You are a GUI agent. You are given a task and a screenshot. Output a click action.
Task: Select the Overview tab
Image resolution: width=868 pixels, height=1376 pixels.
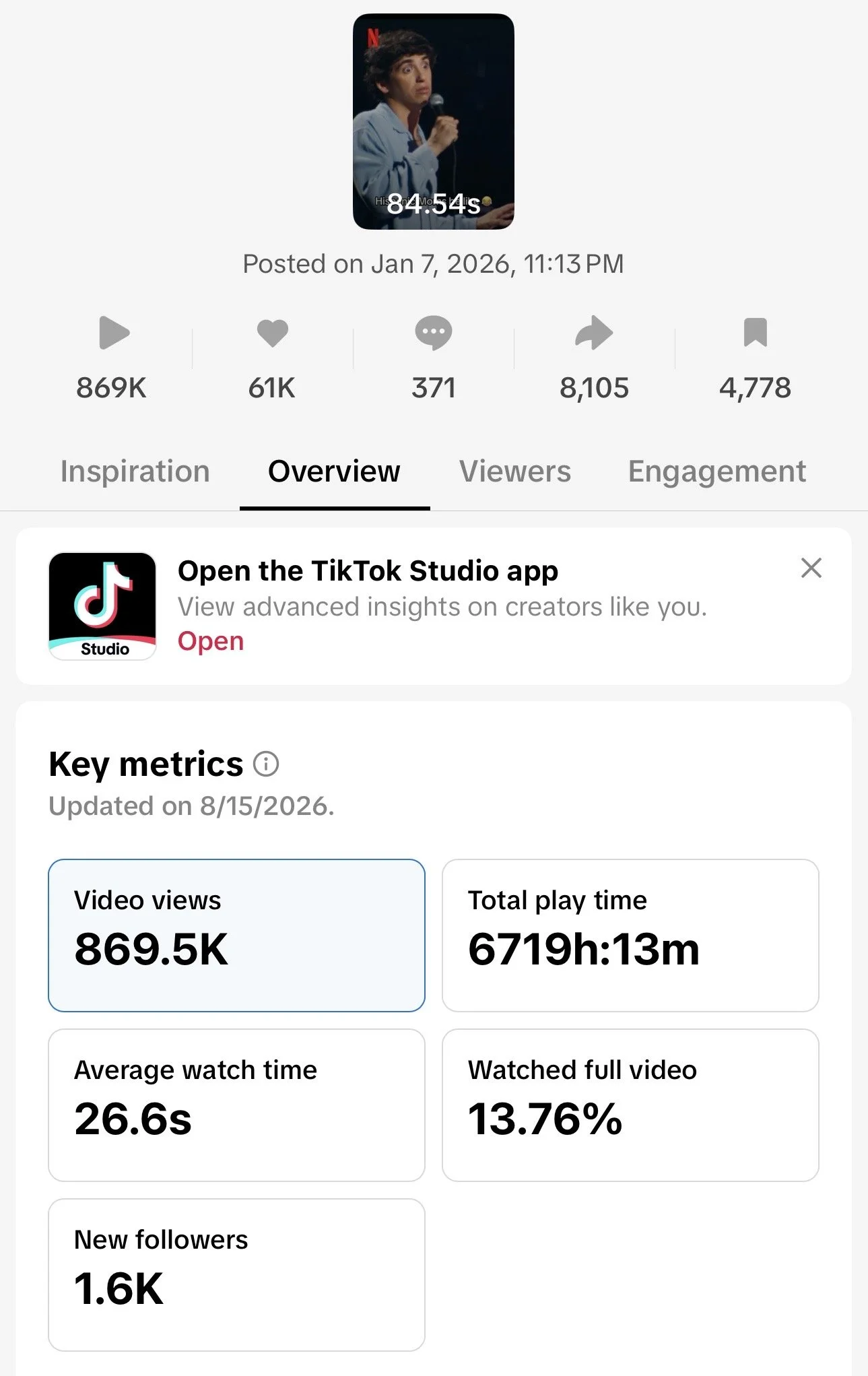[334, 471]
